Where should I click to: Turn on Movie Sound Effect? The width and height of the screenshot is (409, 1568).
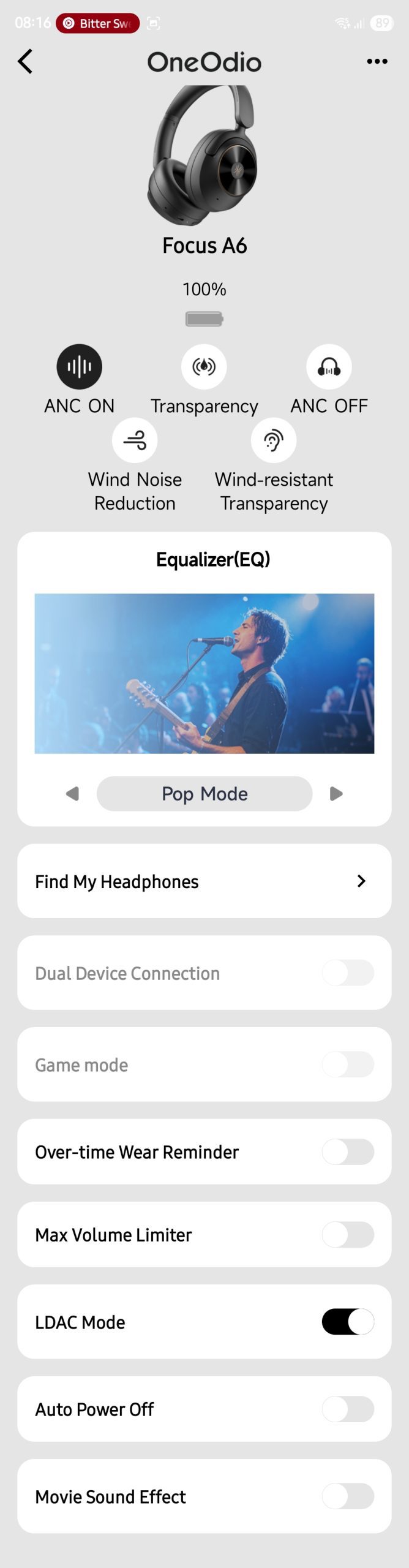(348, 1496)
